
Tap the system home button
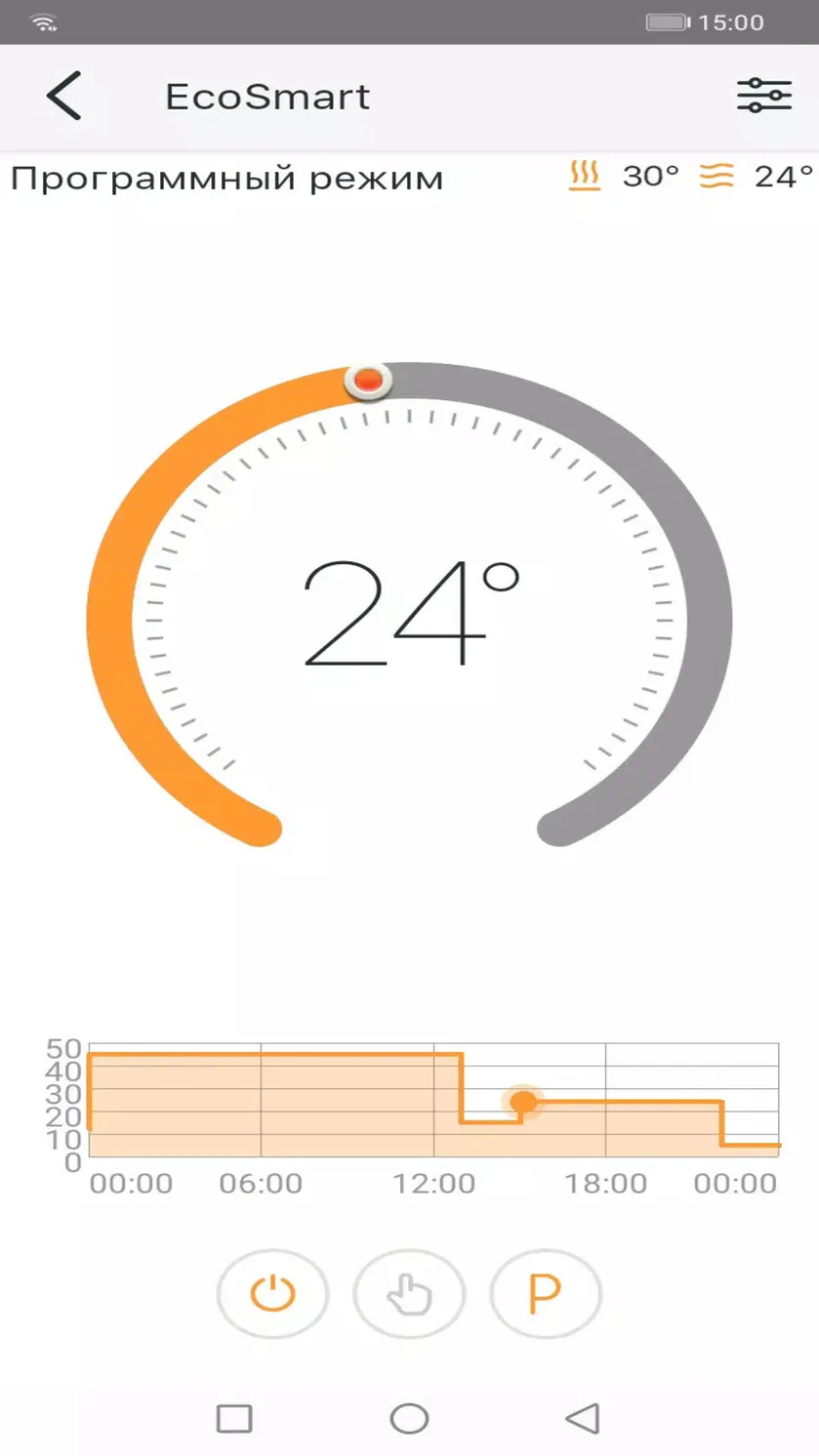point(409,1418)
